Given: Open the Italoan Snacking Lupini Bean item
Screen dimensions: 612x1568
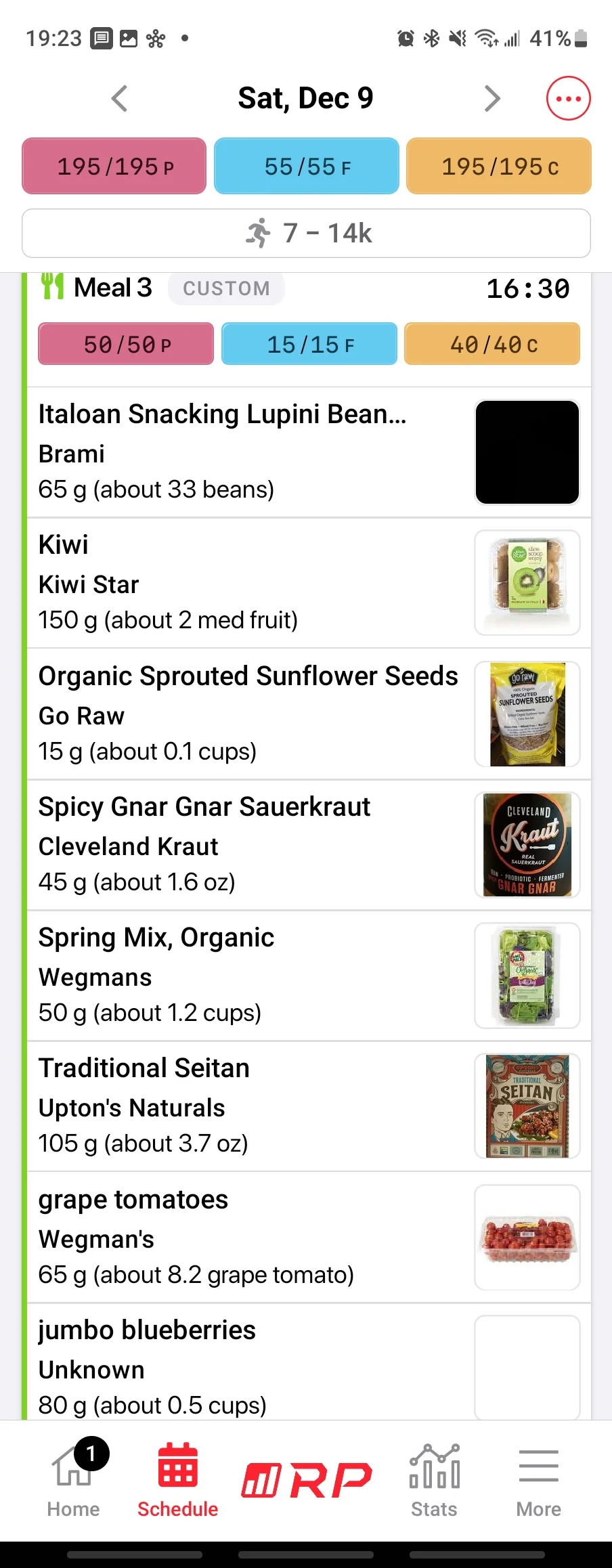Looking at the screenshot, I should tap(250, 452).
